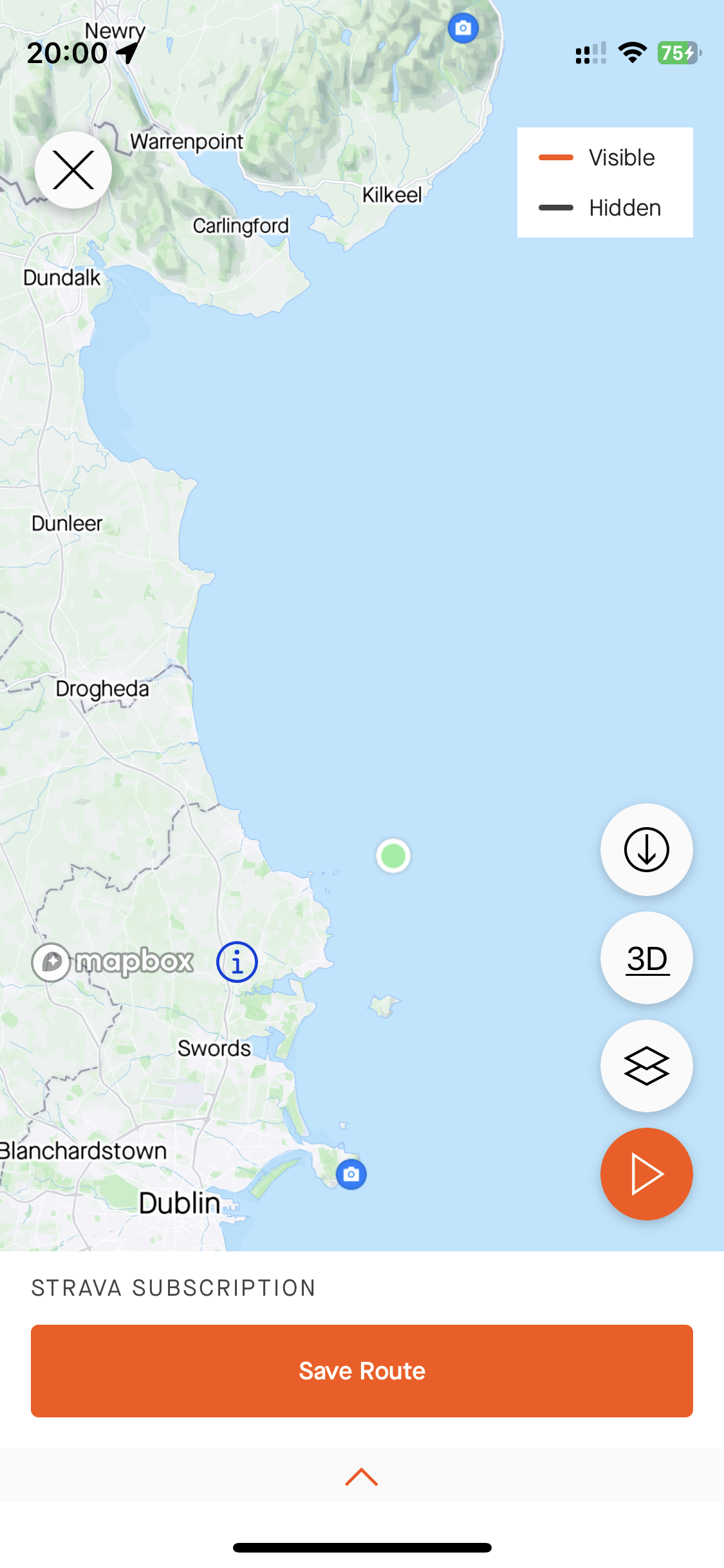Viewport: 724px width, 1568px height.
Task: Start the route playback
Action: (646, 1174)
